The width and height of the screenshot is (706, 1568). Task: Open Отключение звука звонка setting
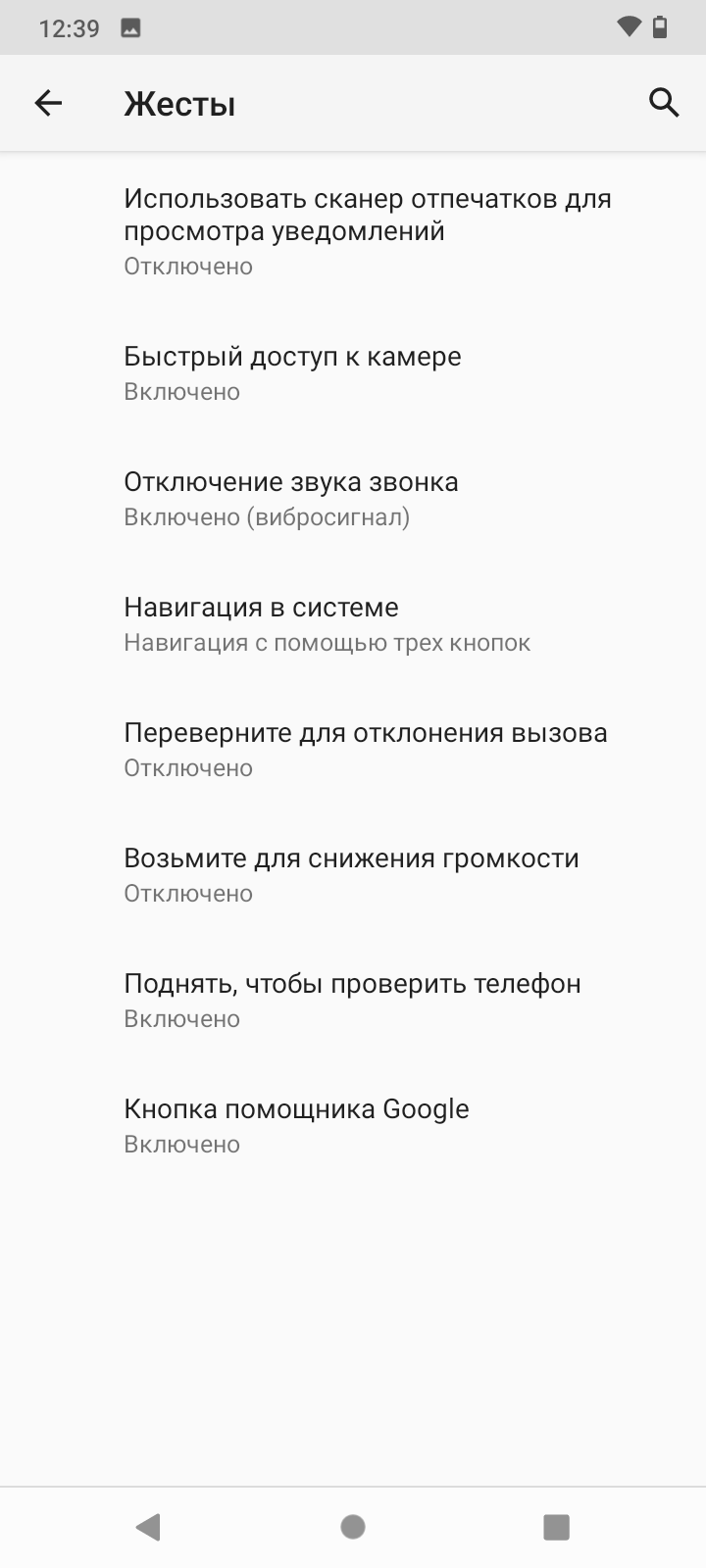[x=290, y=498]
